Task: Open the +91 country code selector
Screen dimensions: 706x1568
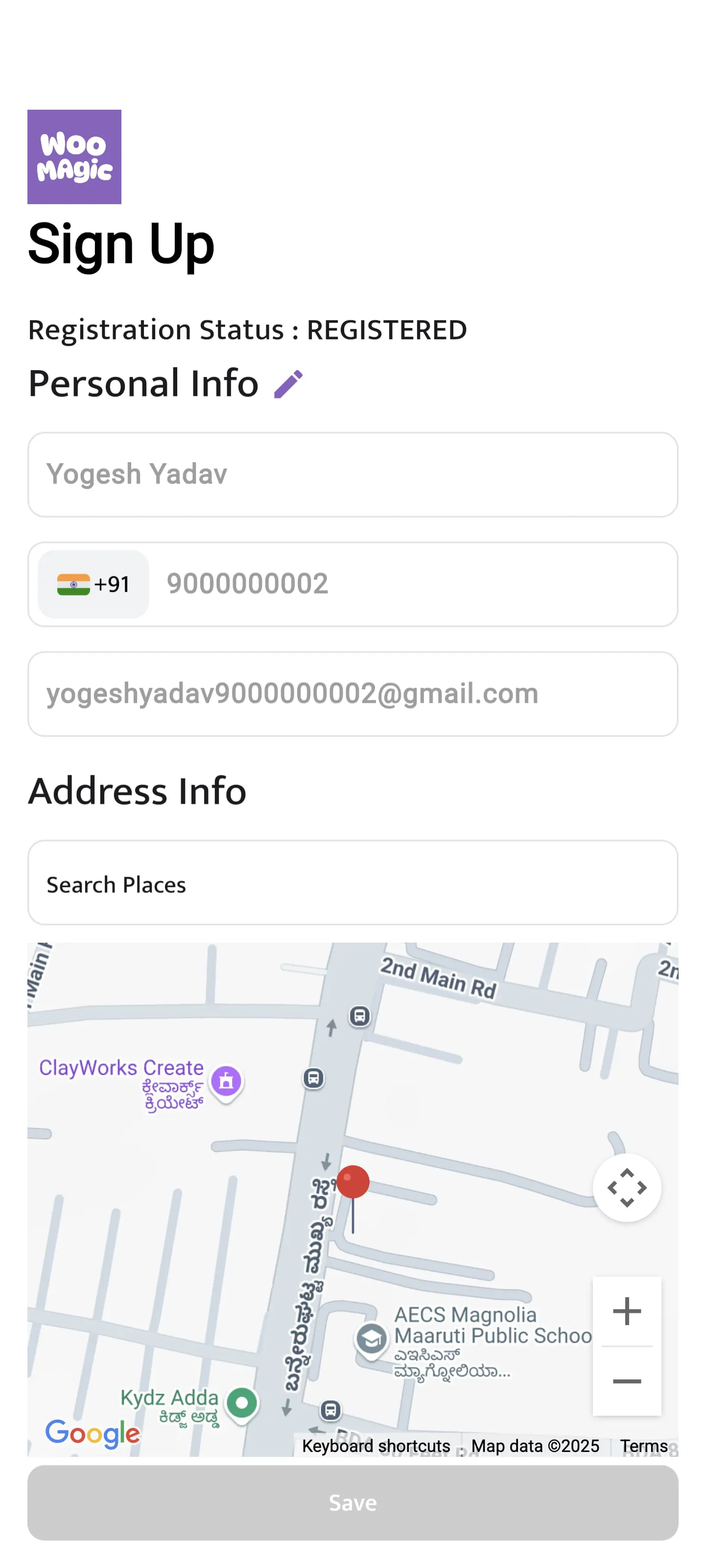Action: (x=93, y=584)
